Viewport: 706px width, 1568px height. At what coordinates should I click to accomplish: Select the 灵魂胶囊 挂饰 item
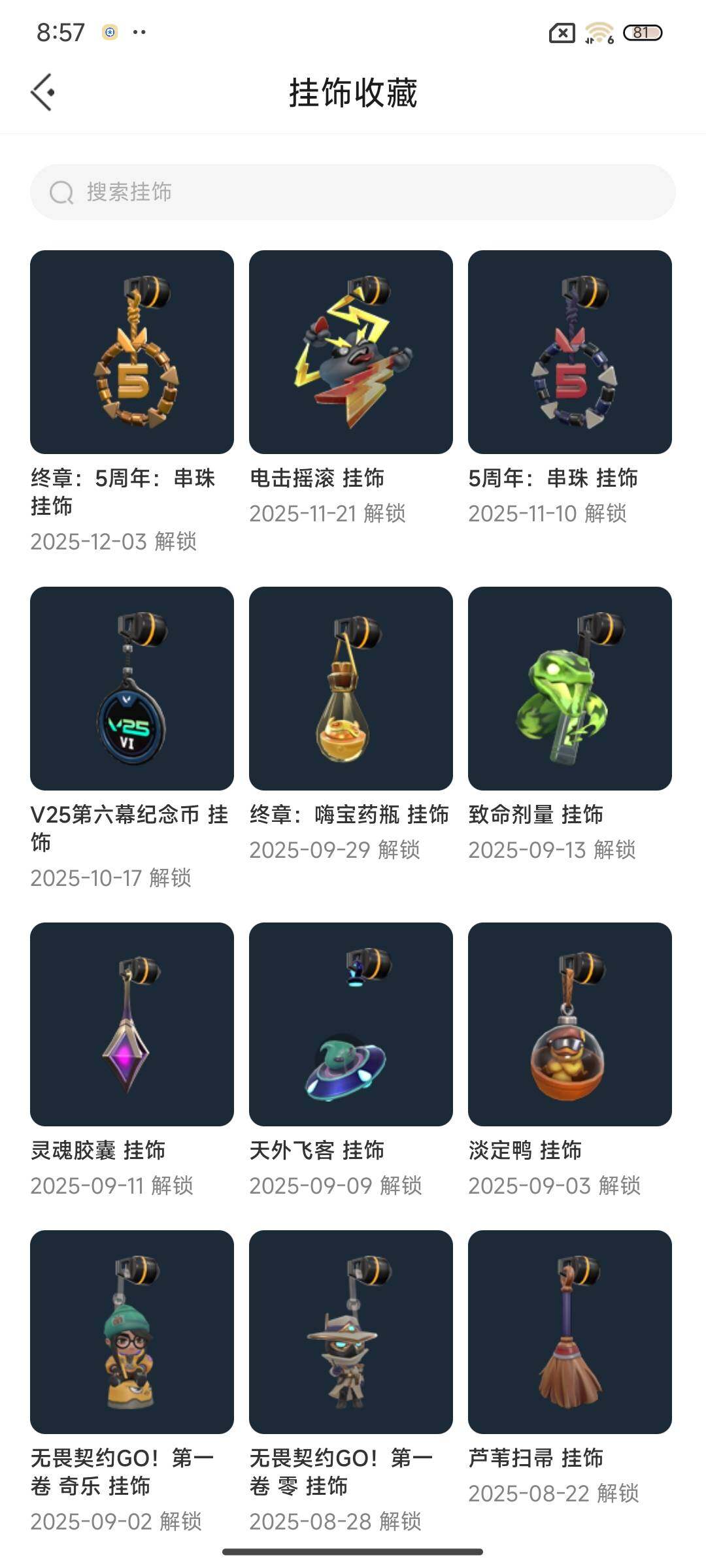click(x=132, y=1024)
